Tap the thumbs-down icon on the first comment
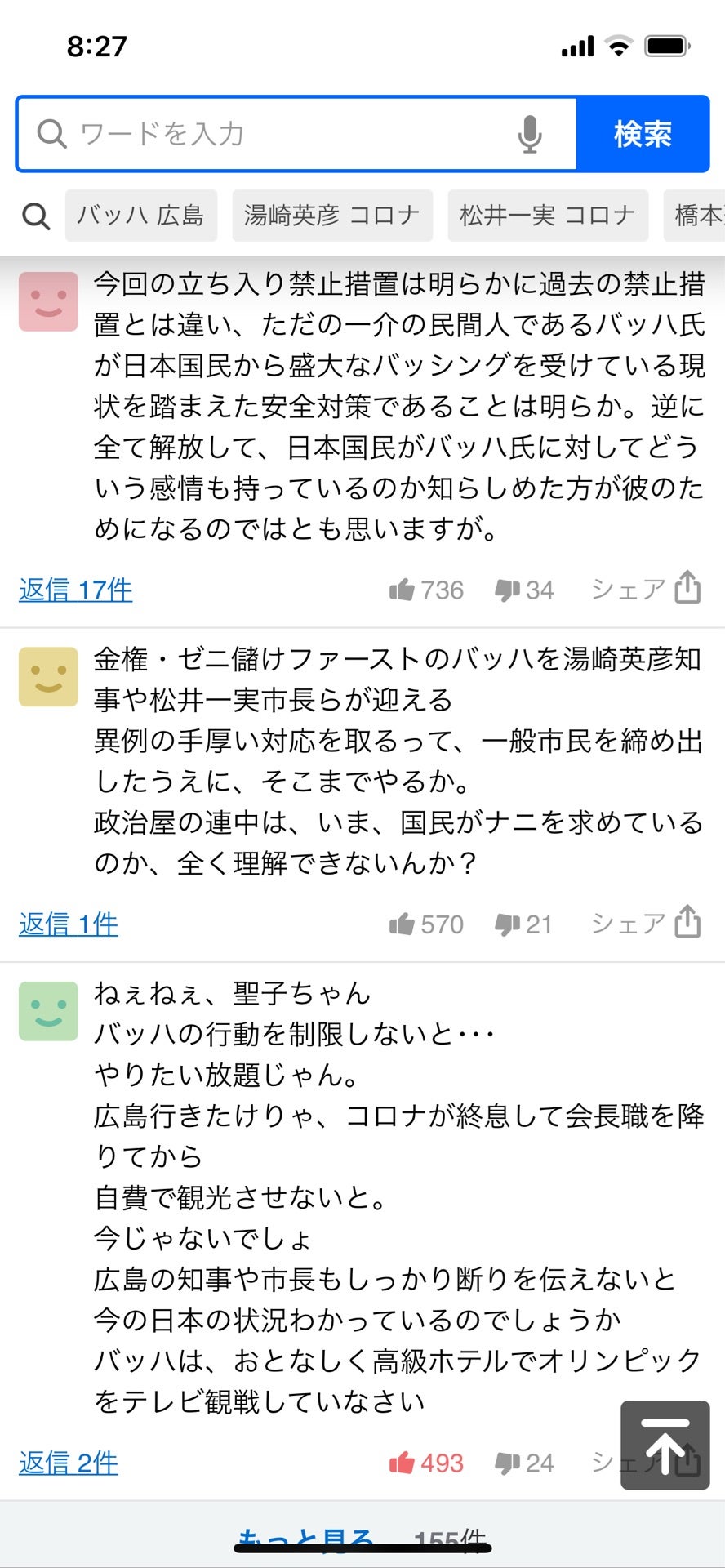The height and width of the screenshot is (1568, 725). click(x=508, y=590)
